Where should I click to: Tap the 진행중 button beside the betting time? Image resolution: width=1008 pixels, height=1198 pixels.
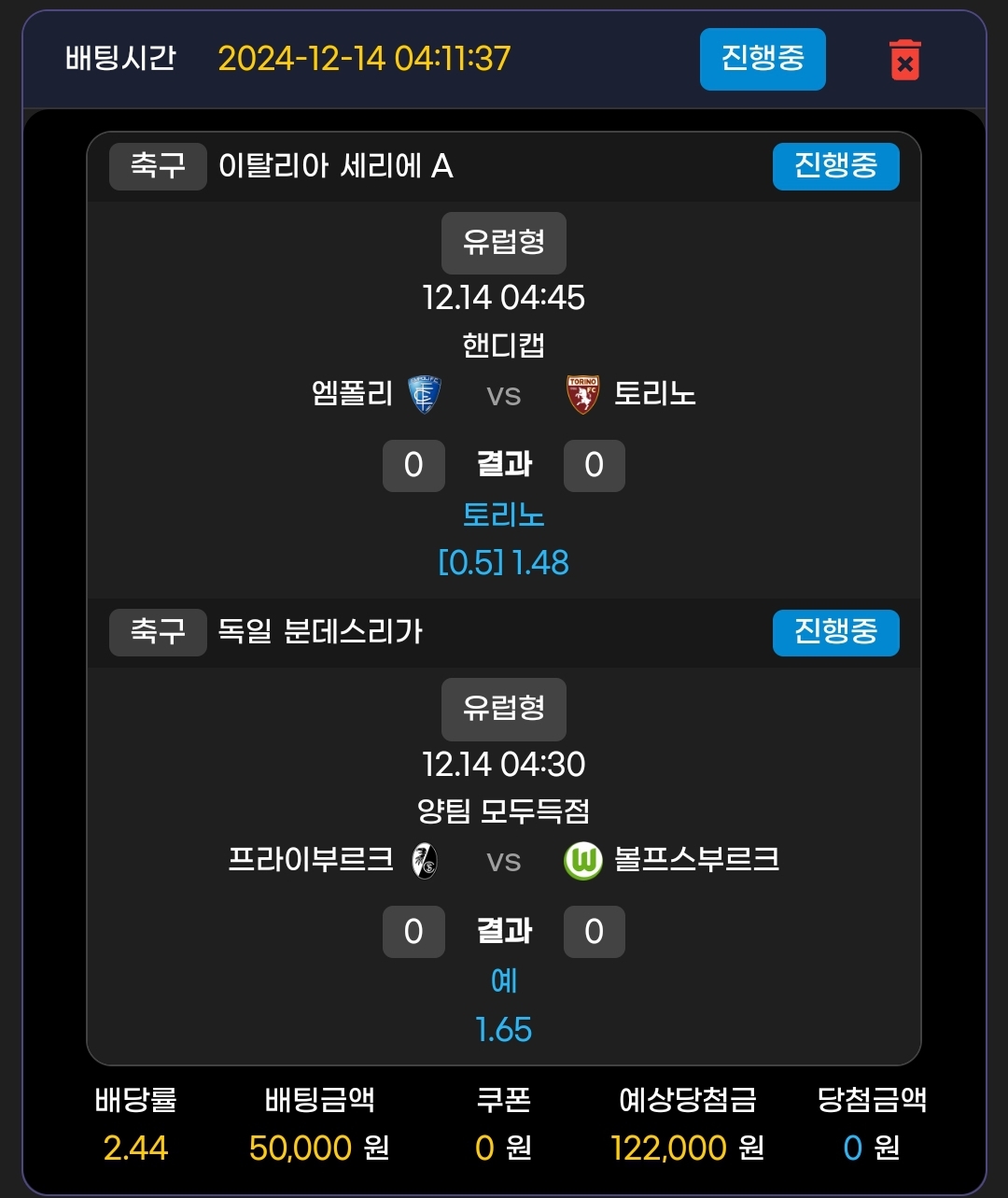point(763,59)
